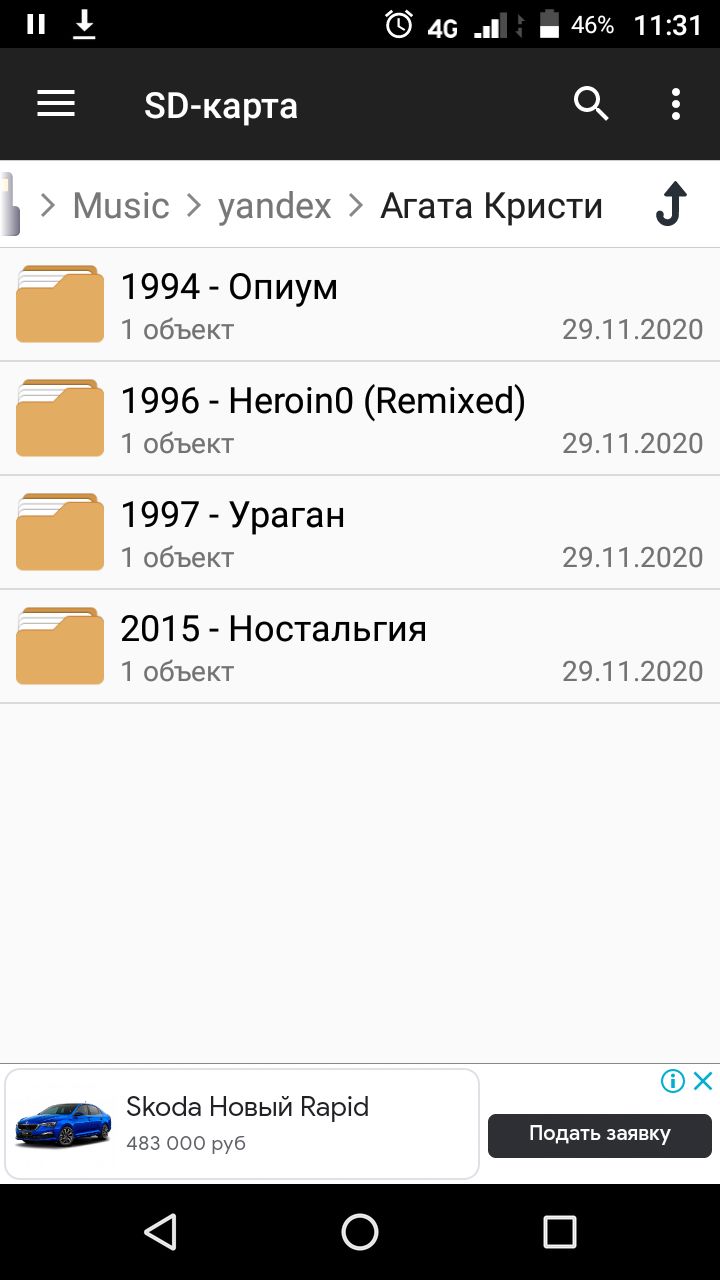This screenshot has height=1280, width=720.
Task: Open the folder 1996 - Heroin0 (Remixed)
Action: (x=360, y=419)
